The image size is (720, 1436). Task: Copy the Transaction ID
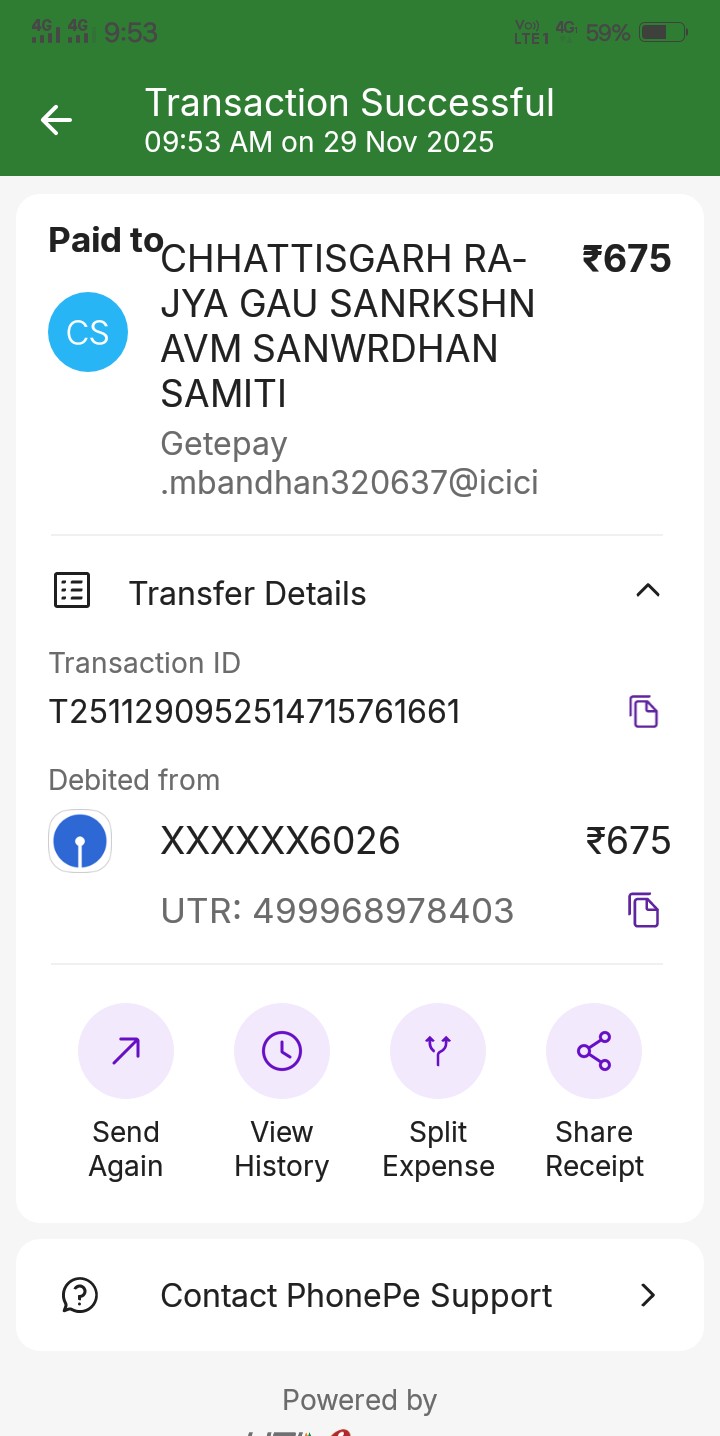pyautogui.click(x=643, y=712)
